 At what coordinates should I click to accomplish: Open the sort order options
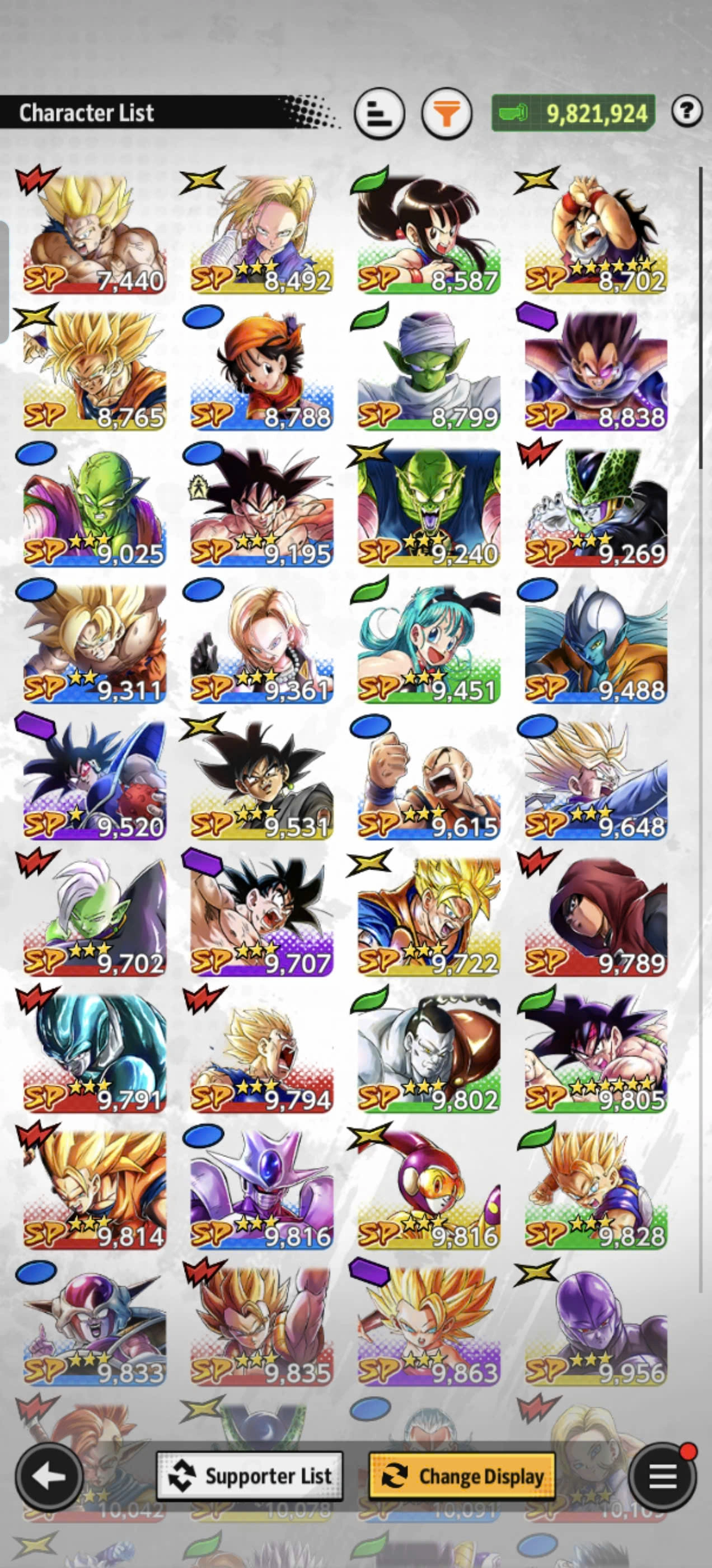pos(378,114)
